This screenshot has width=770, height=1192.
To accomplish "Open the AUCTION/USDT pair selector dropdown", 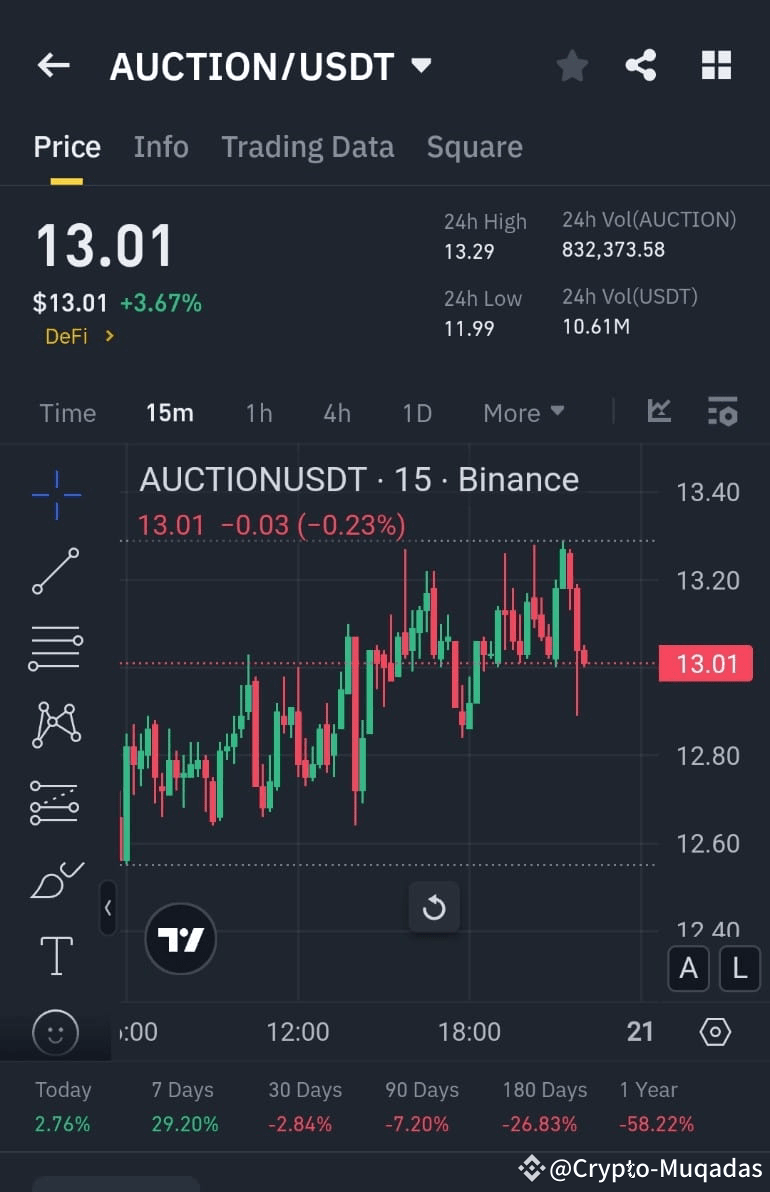I will pos(421,65).
